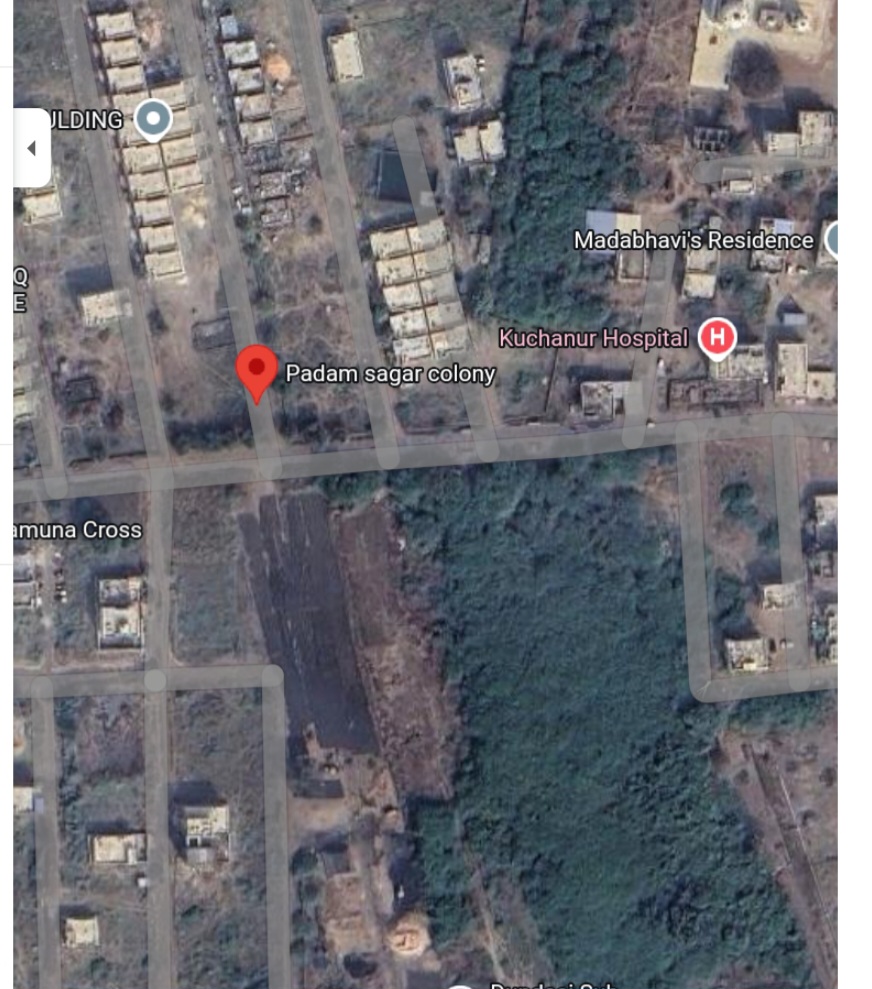Open Kuchanur Hospital place marker
The width and height of the screenshot is (872, 989).
(x=716, y=338)
